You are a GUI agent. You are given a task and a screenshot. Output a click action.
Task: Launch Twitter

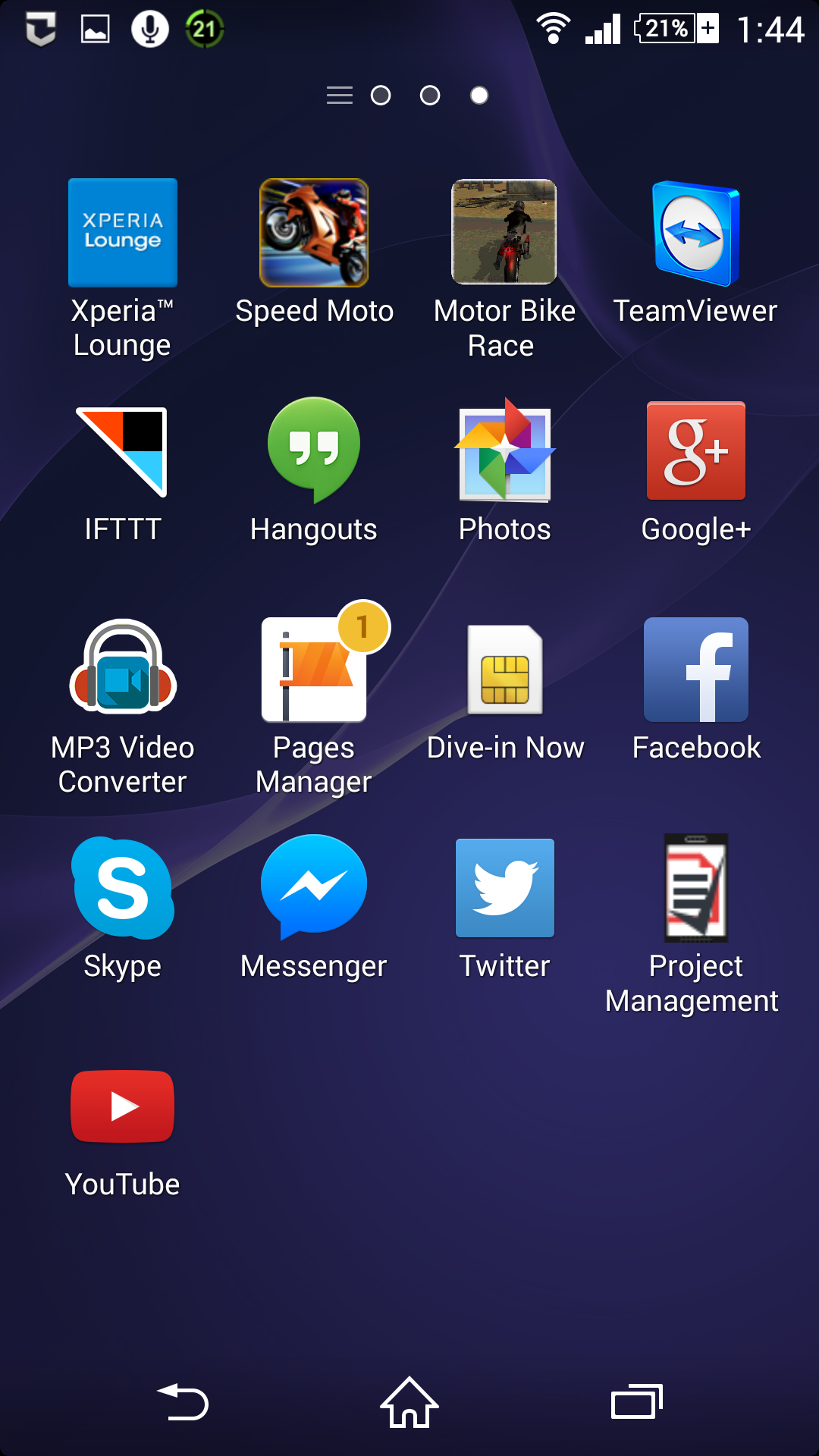point(504,888)
